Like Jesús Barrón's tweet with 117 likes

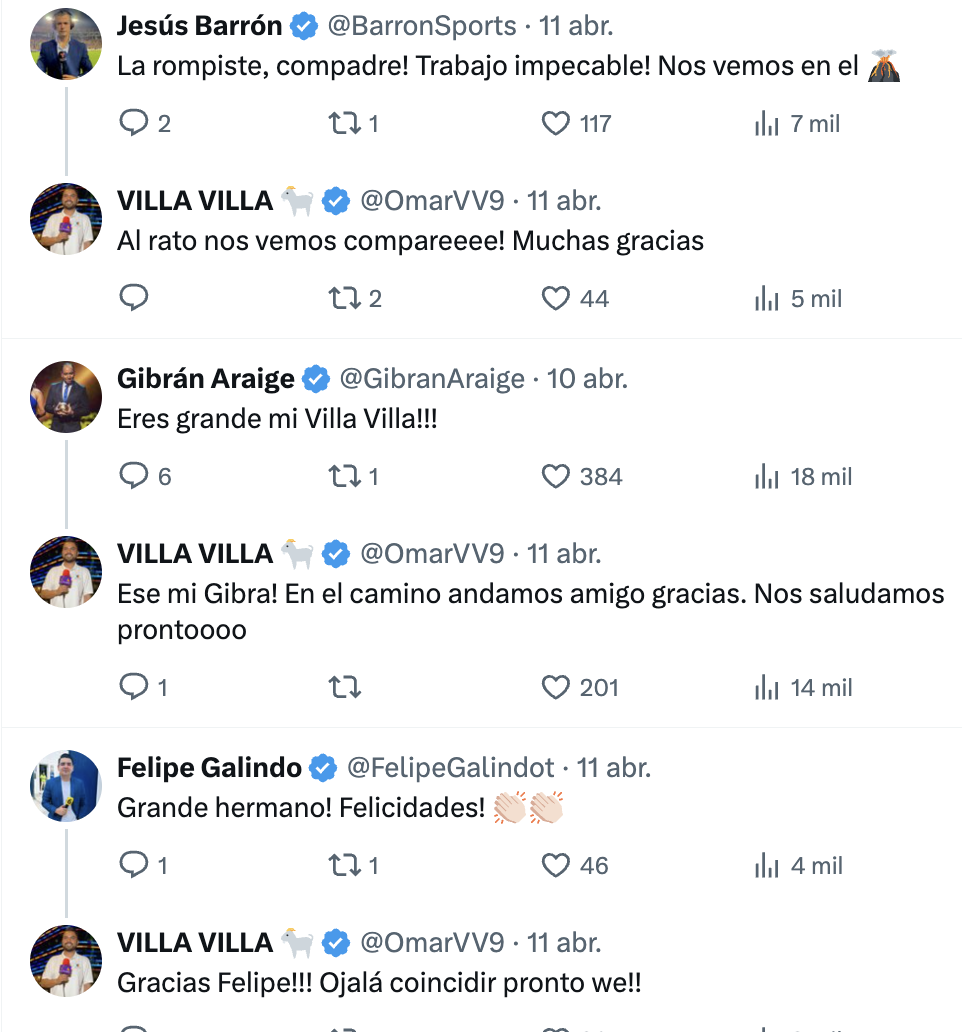point(556,123)
